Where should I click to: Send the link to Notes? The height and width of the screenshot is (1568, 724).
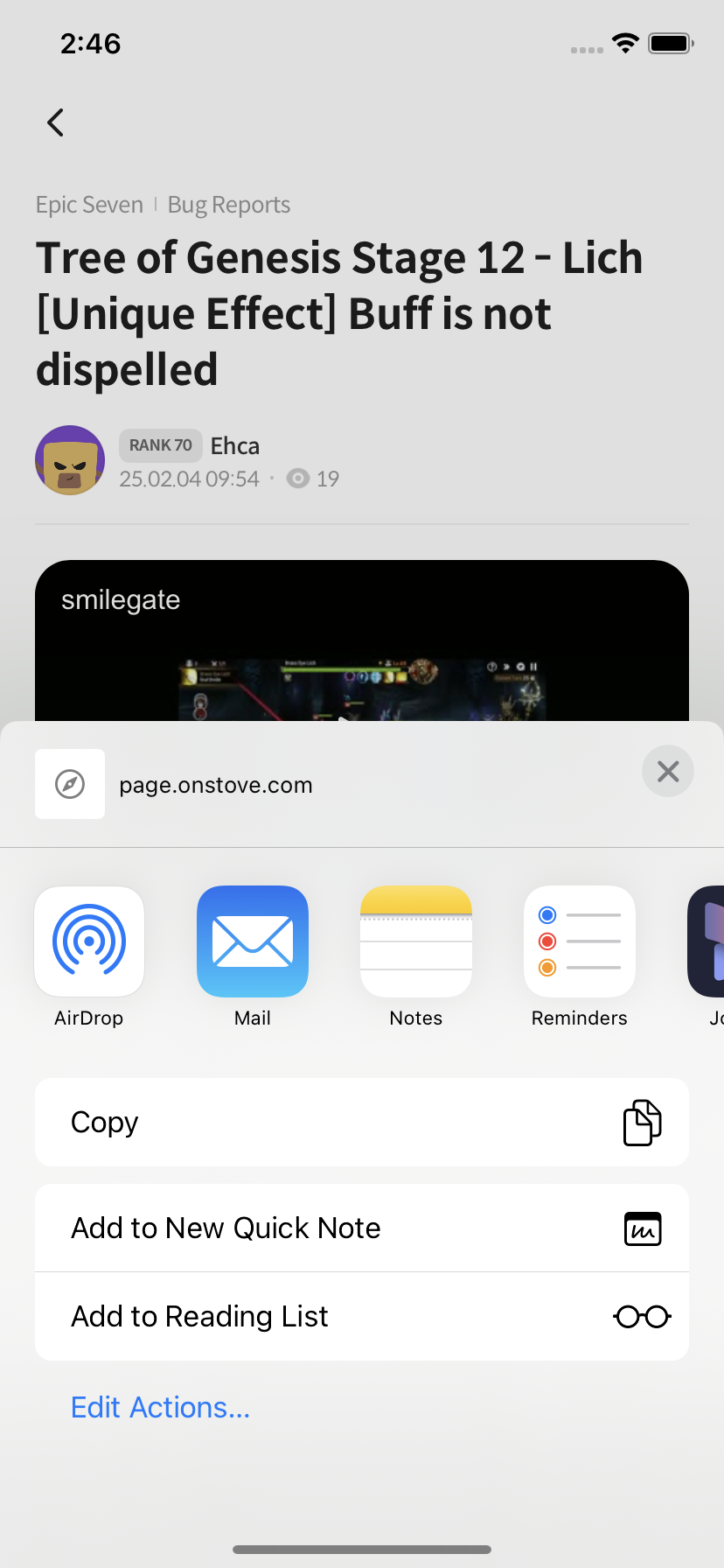pos(416,941)
